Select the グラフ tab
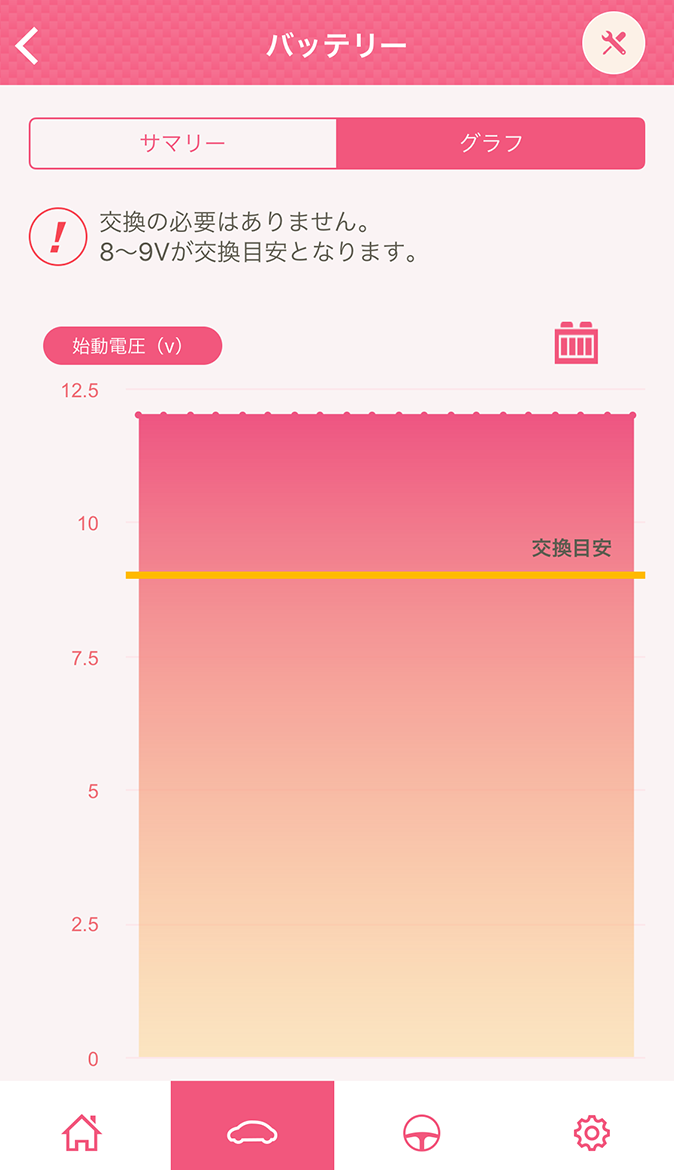 490,143
